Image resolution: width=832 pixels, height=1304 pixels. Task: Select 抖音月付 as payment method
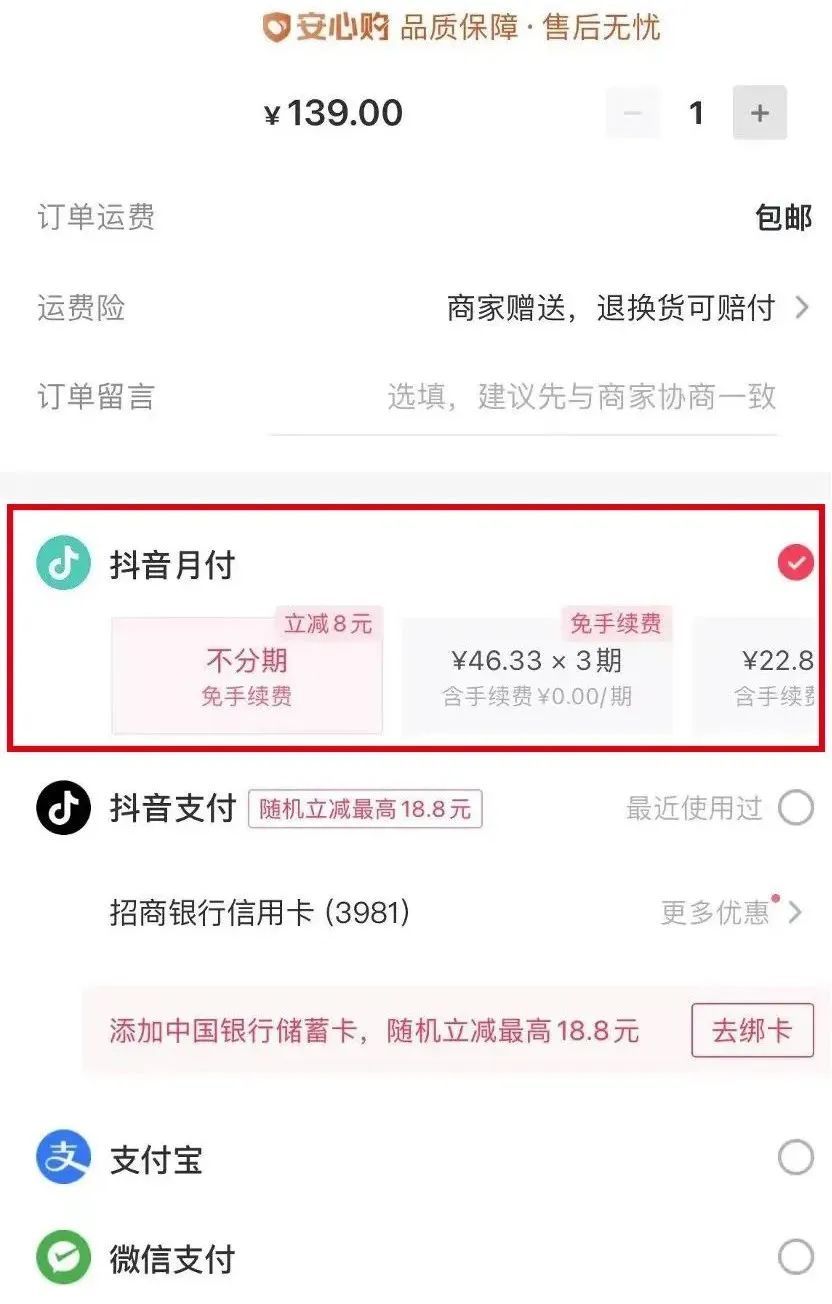click(795, 564)
